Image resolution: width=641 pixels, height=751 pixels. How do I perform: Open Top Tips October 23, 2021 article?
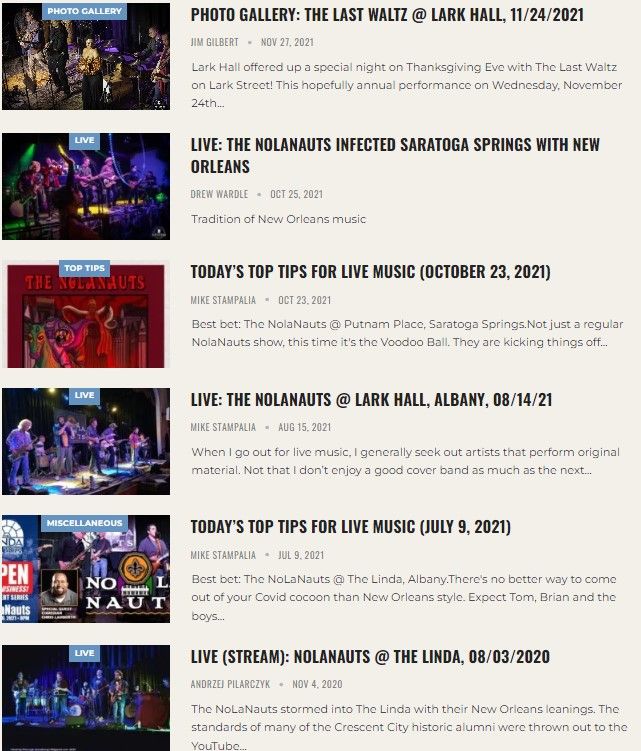[x=370, y=272]
